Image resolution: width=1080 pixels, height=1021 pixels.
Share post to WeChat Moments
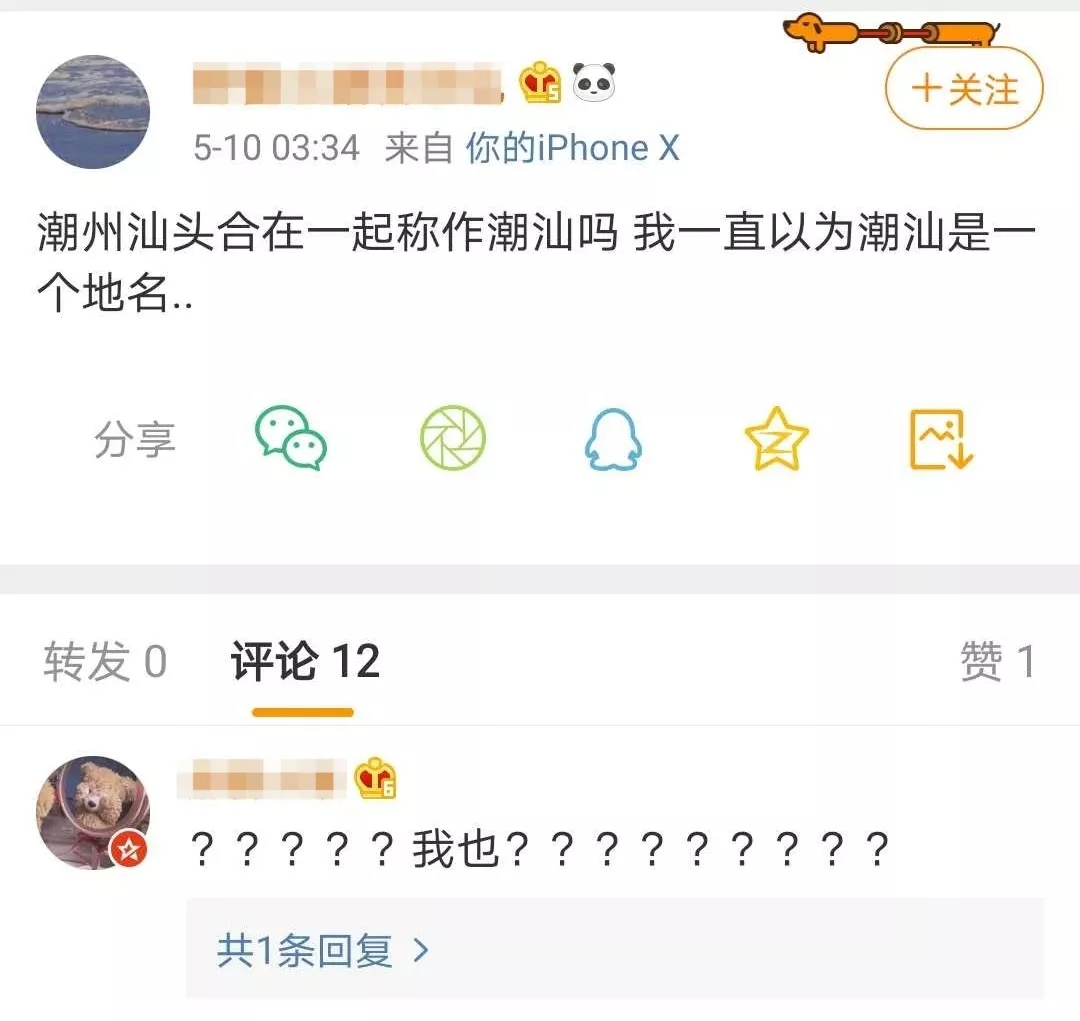tap(452, 438)
